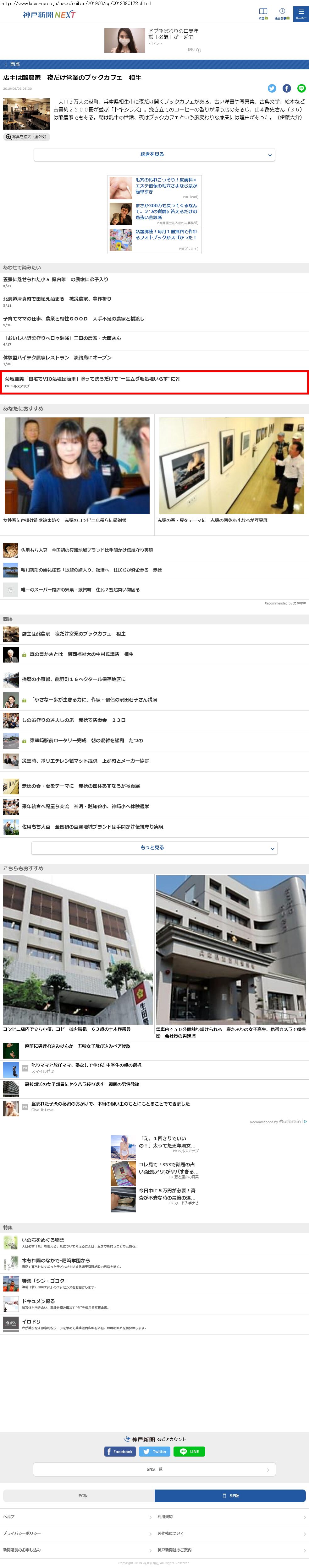The width and height of the screenshot is (309, 1568).
Task: Open 佐用もち大豆 recommended article
Action: (x=86, y=550)
